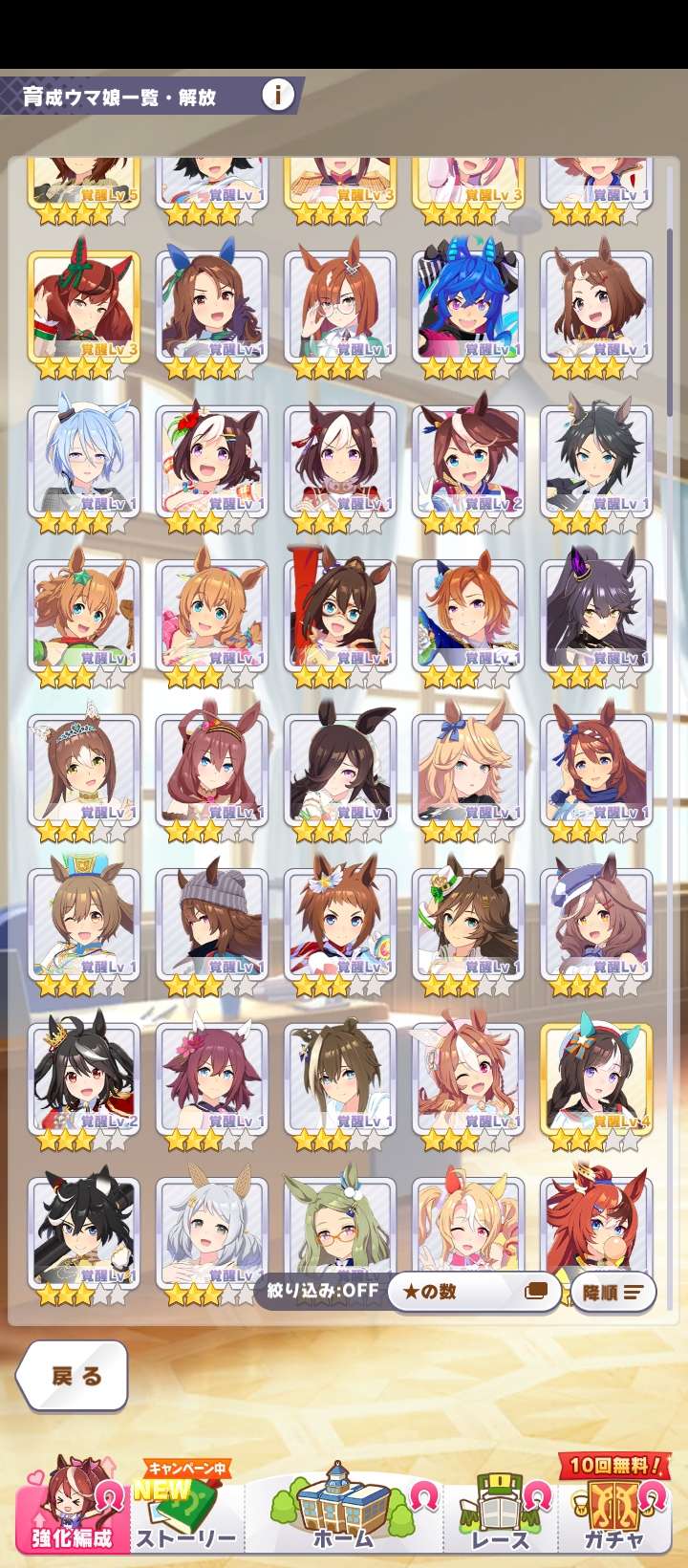Screen dimensions: 688x1568
Task: Toggle the 降順 sort order
Action: pos(613,1293)
